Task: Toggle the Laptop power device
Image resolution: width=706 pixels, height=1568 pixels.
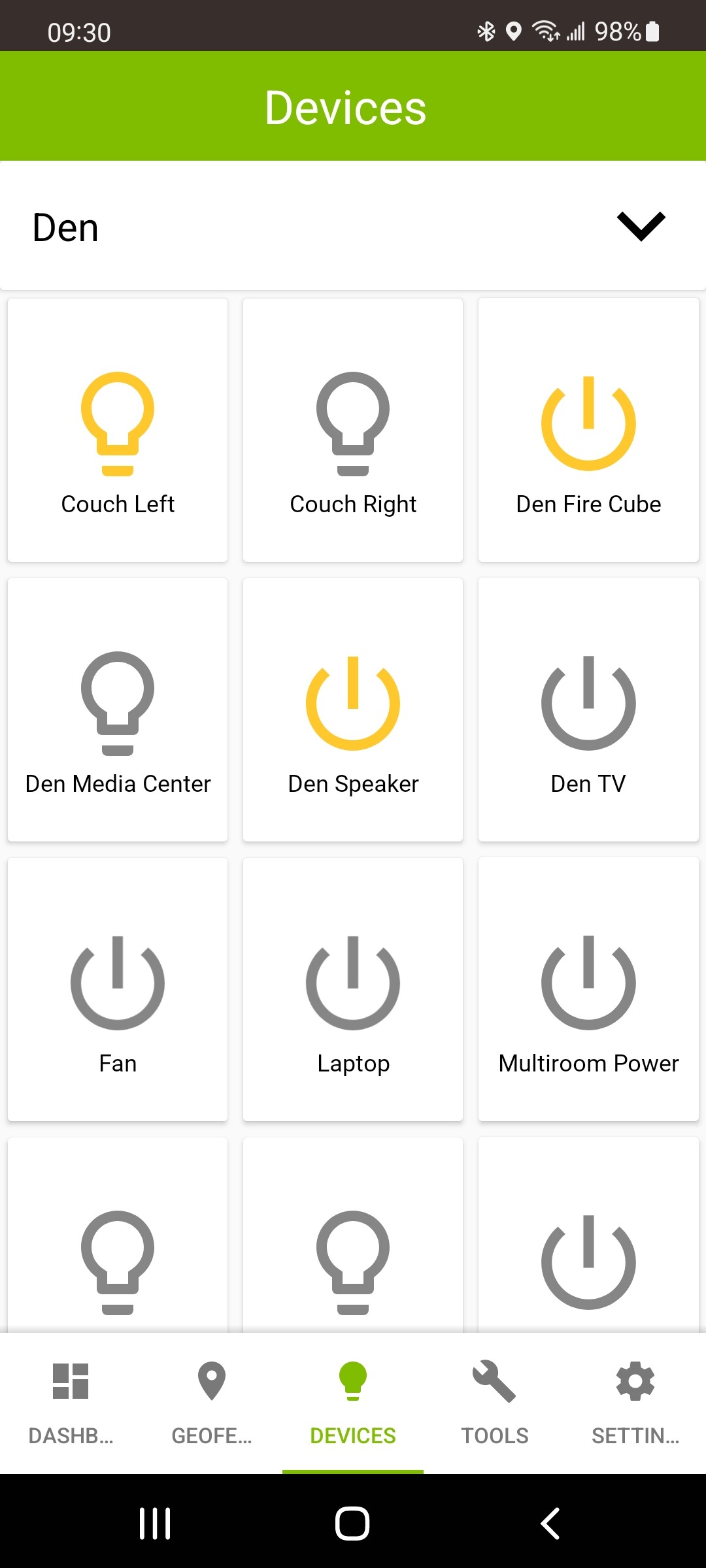Action: tap(353, 989)
